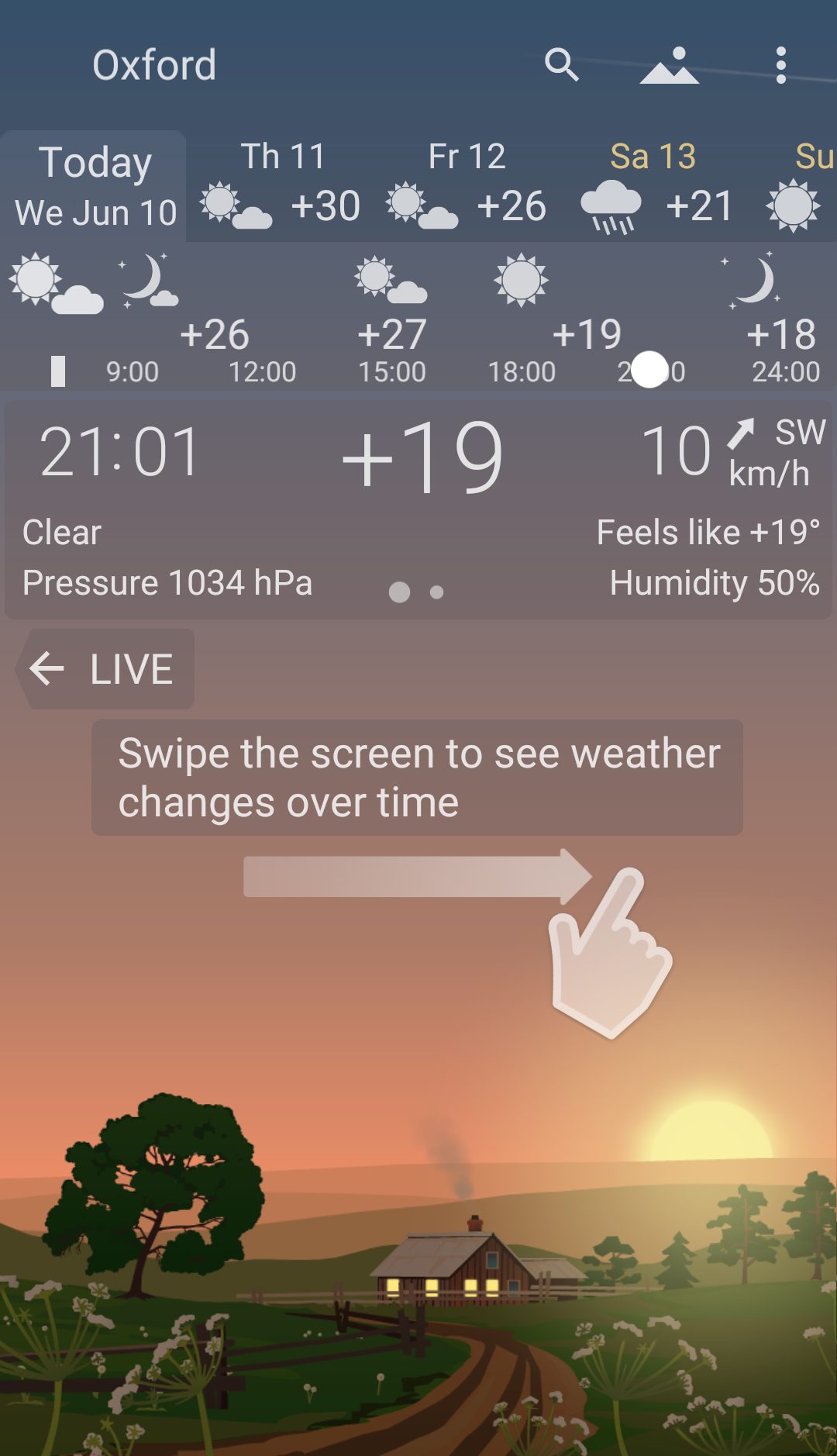Open the landscape picker icon

click(x=670, y=65)
